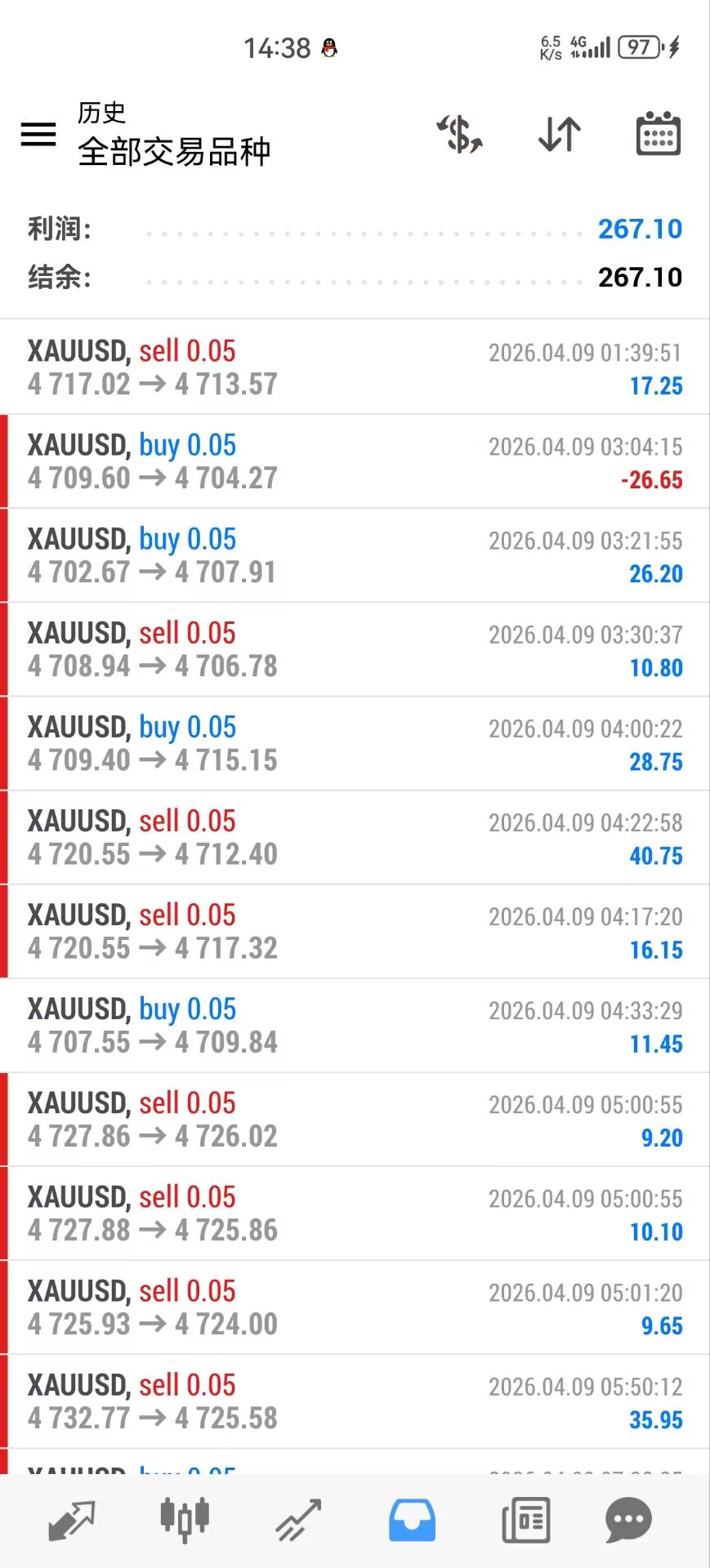This screenshot has height=1568, width=710.
Task: Open the hamburger drawer menu
Action: pos(38,134)
